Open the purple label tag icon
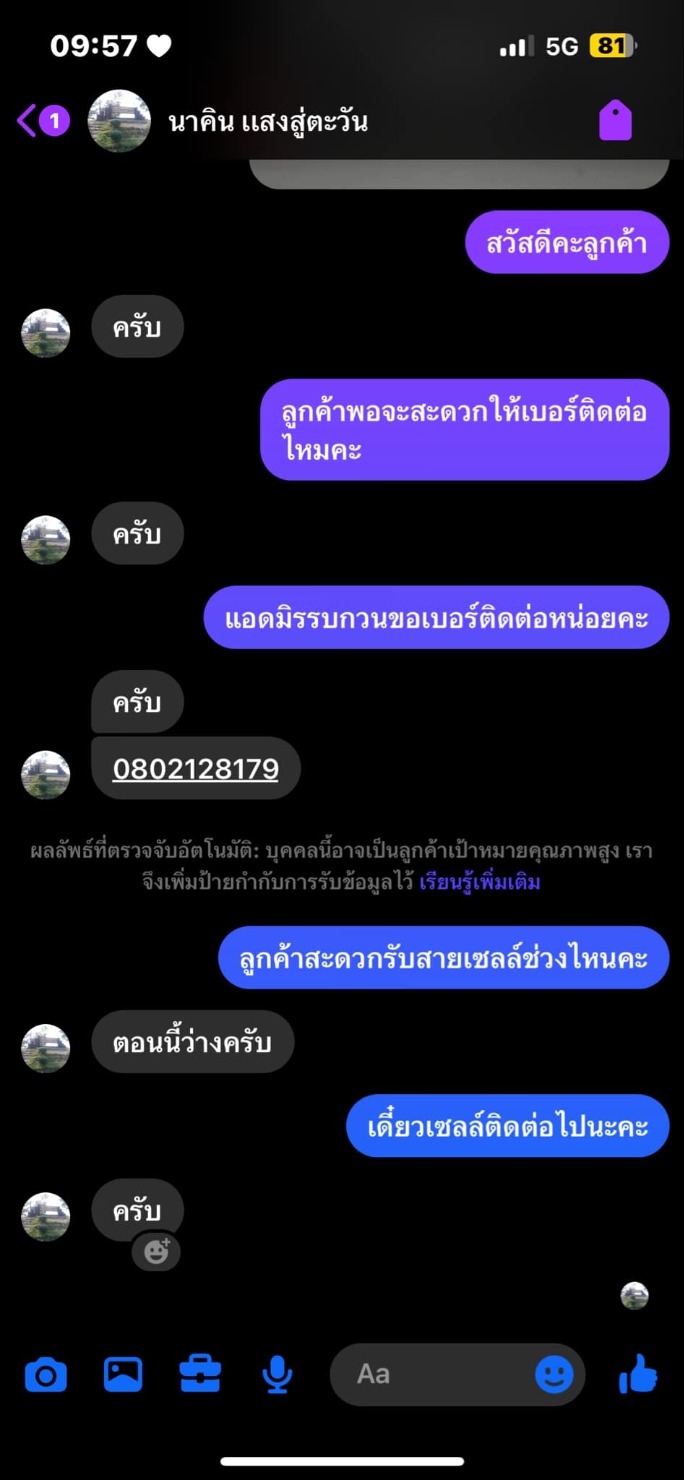Viewport: 684px width, 1480px height. pyautogui.click(x=615, y=121)
